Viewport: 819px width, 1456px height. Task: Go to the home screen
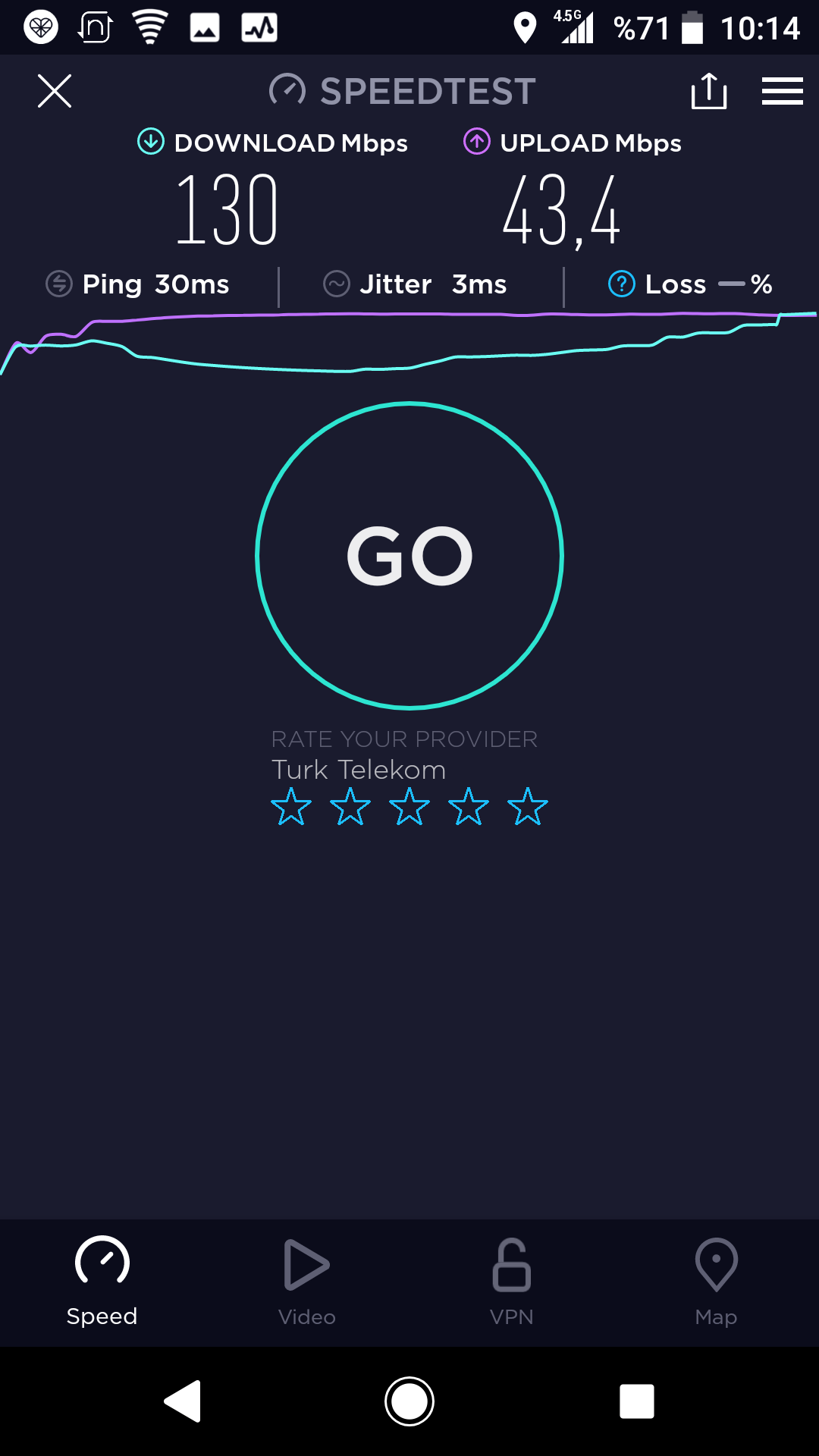pos(409,1401)
